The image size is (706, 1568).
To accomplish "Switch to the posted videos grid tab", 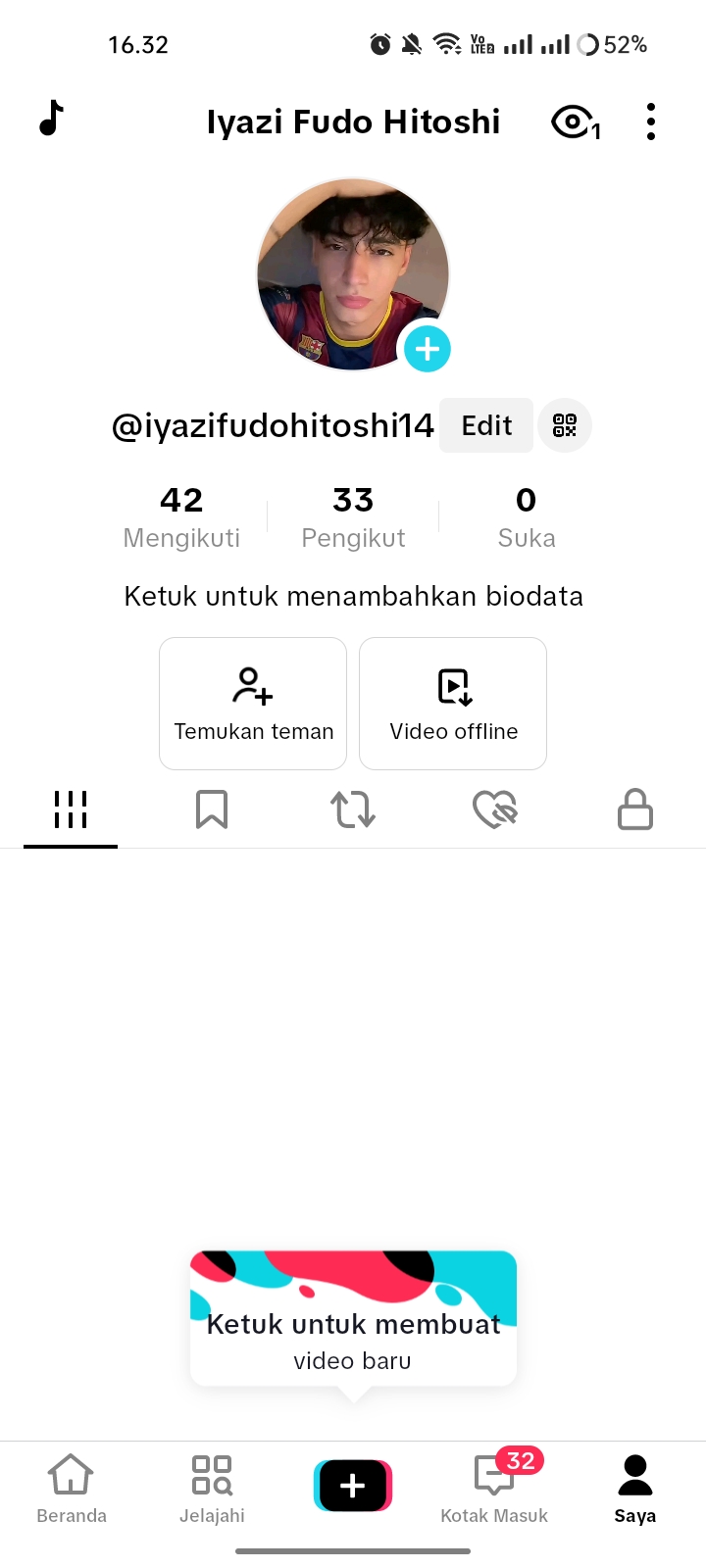I will 71,810.
